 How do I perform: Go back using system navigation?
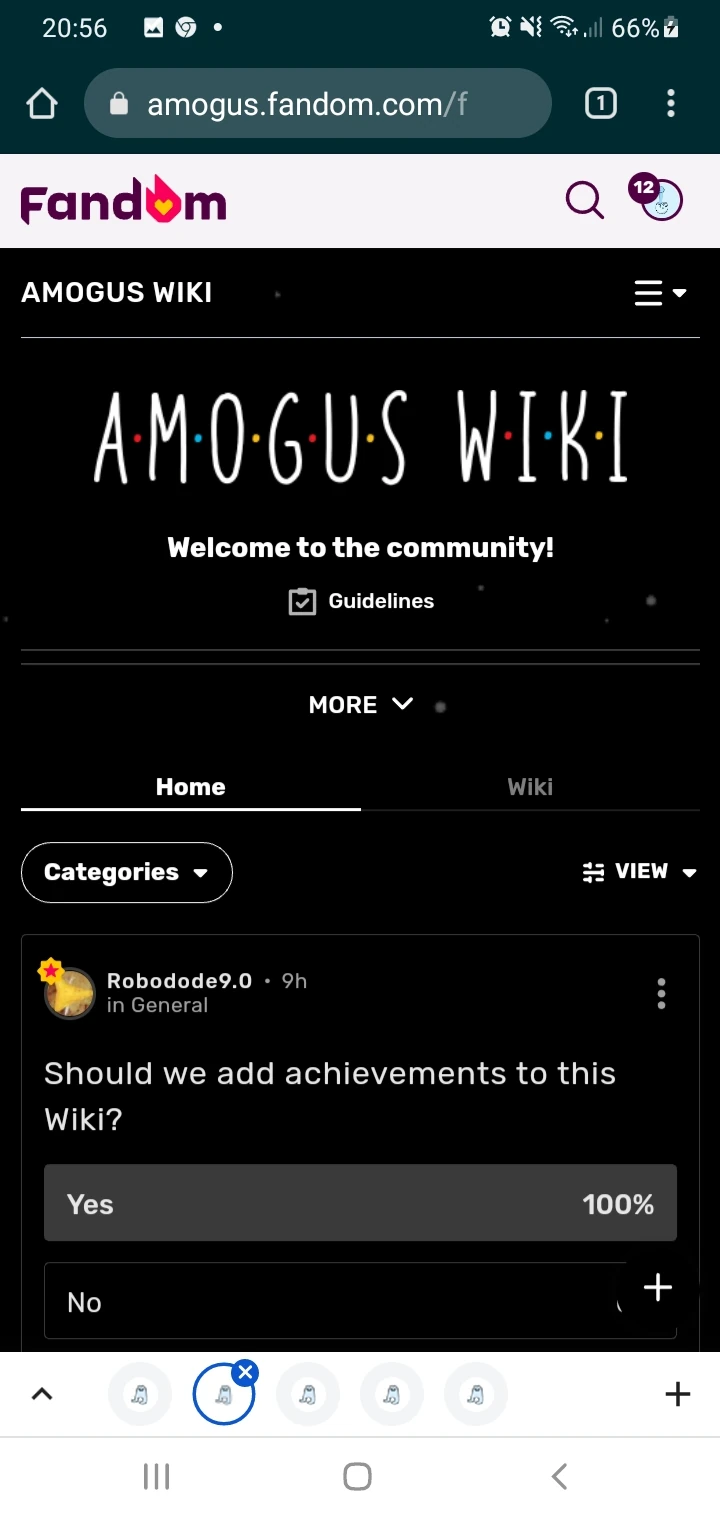pos(559,1476)
